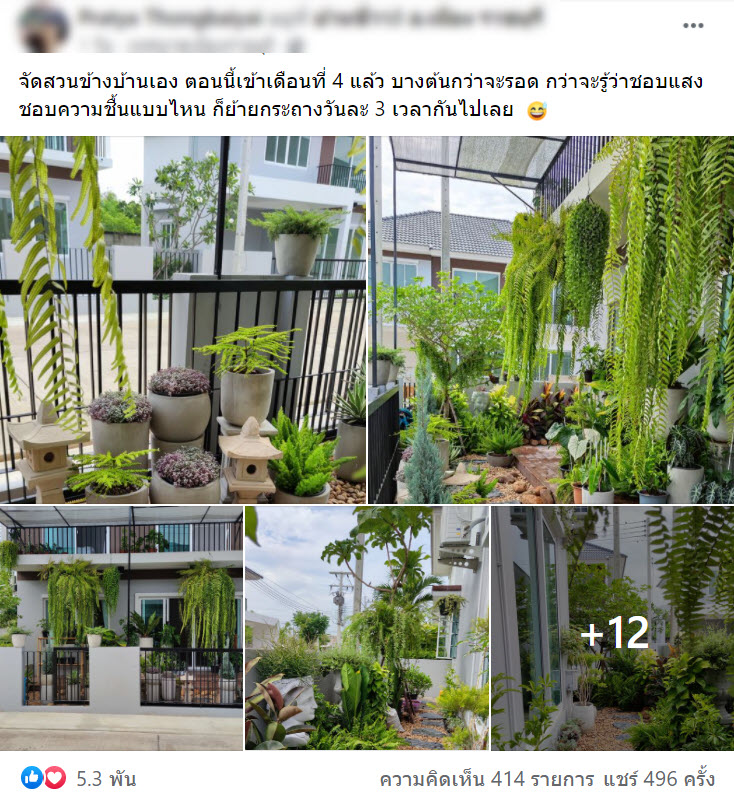Image resolution: width=734 pixels, height=792 pixels.
Task: Open the photo of hanging ferns under the shade net
Action: 551,320
